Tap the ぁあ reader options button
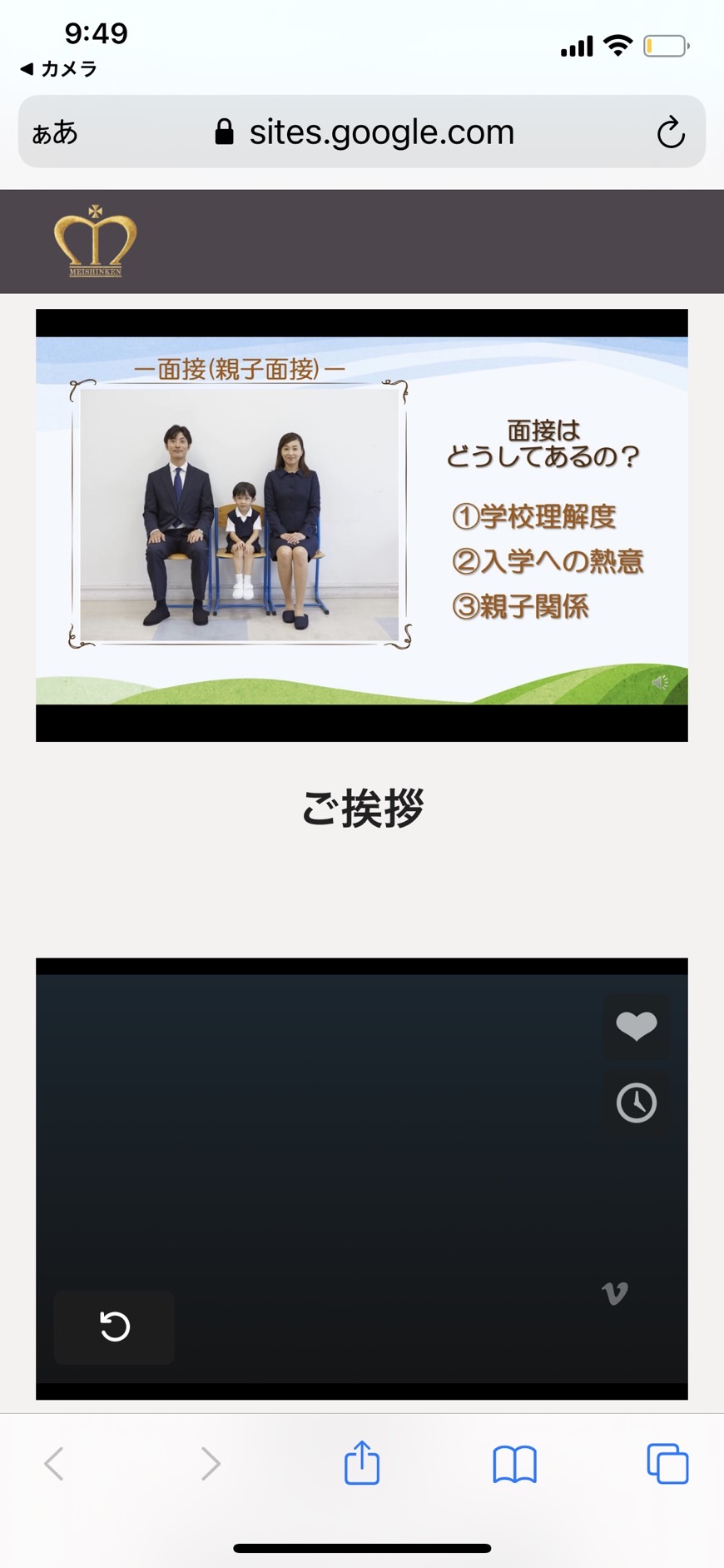Viewport: 724px width, 1568px height. pyautogui.click(x=55, y=132)
